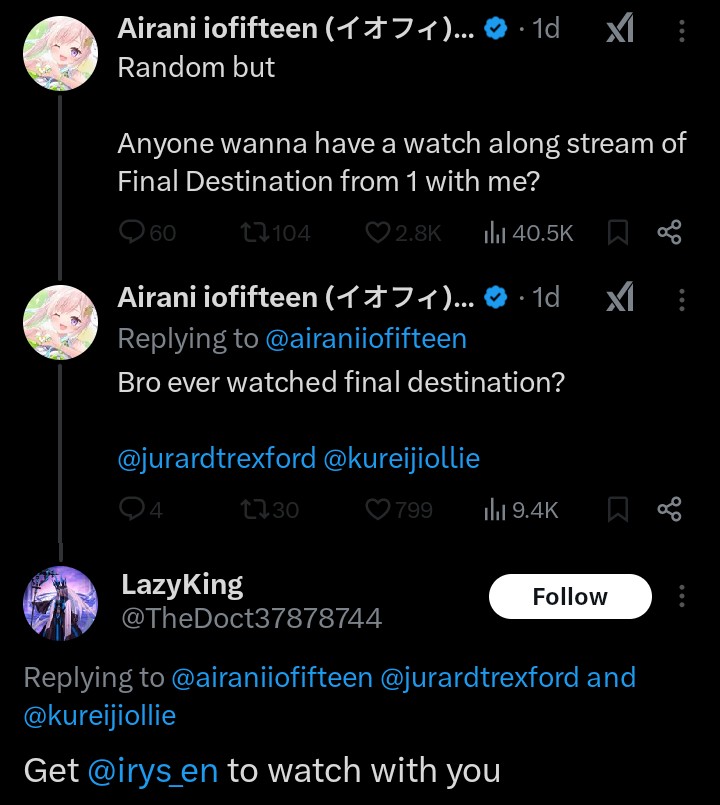
Task: Like the post with 799 likes
Action: point(378,510)
